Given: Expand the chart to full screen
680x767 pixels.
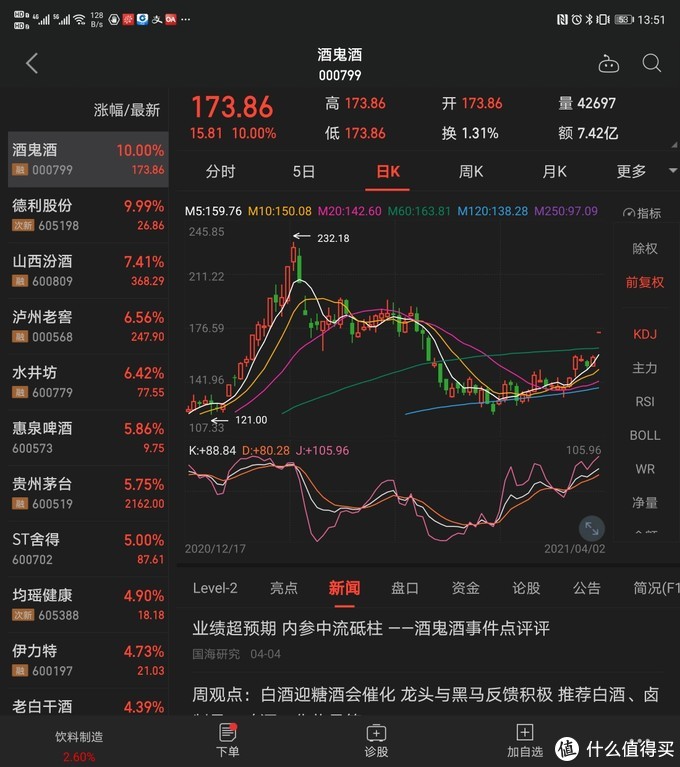Looking at the screenshot, I should pos(592,527).
